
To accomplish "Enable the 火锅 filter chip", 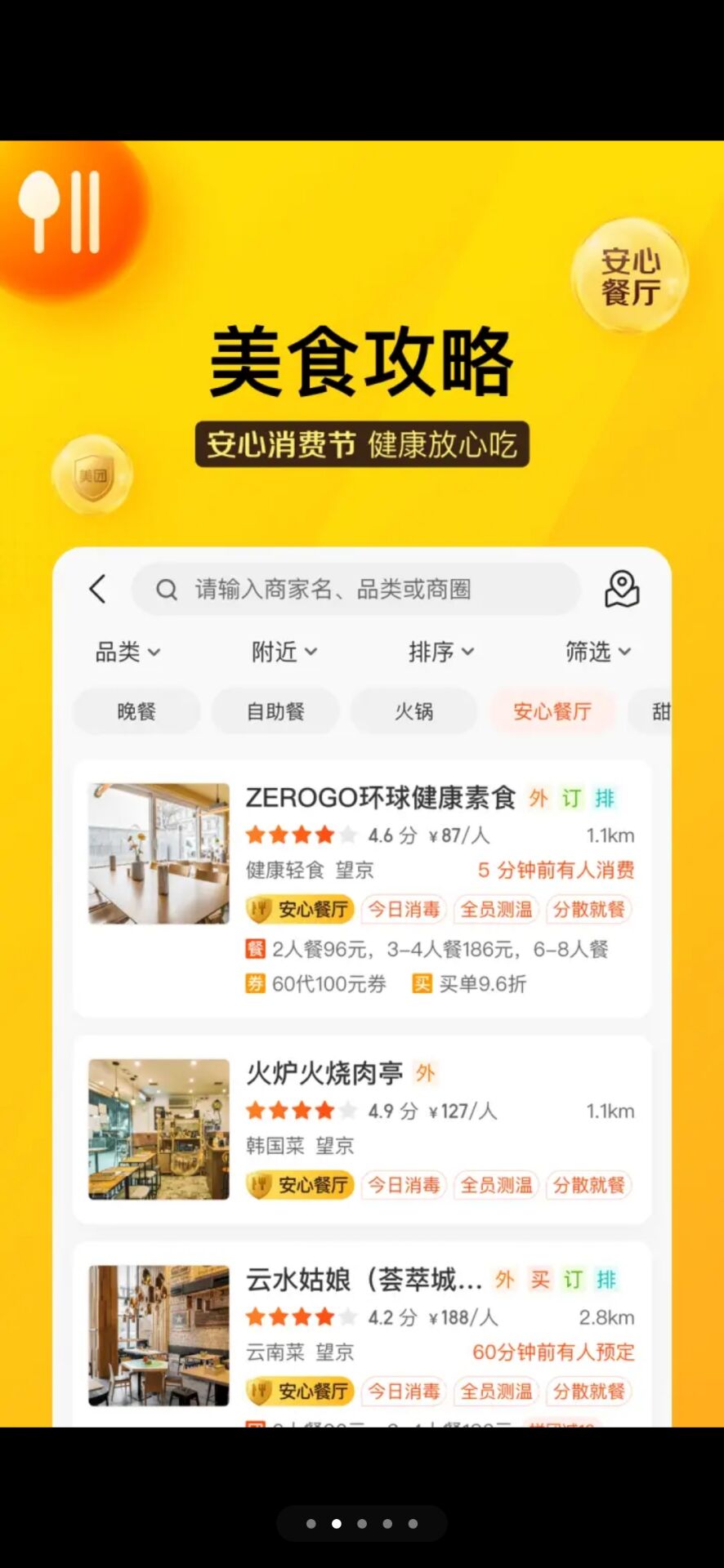I will [x=413, y=710].
